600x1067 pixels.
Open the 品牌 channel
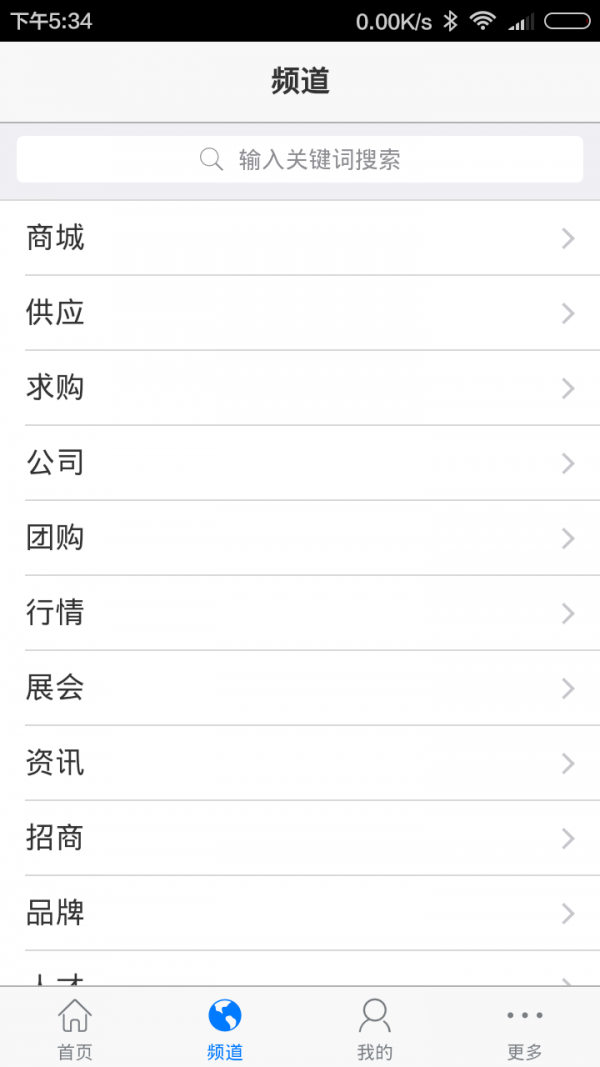pos(300,913)
